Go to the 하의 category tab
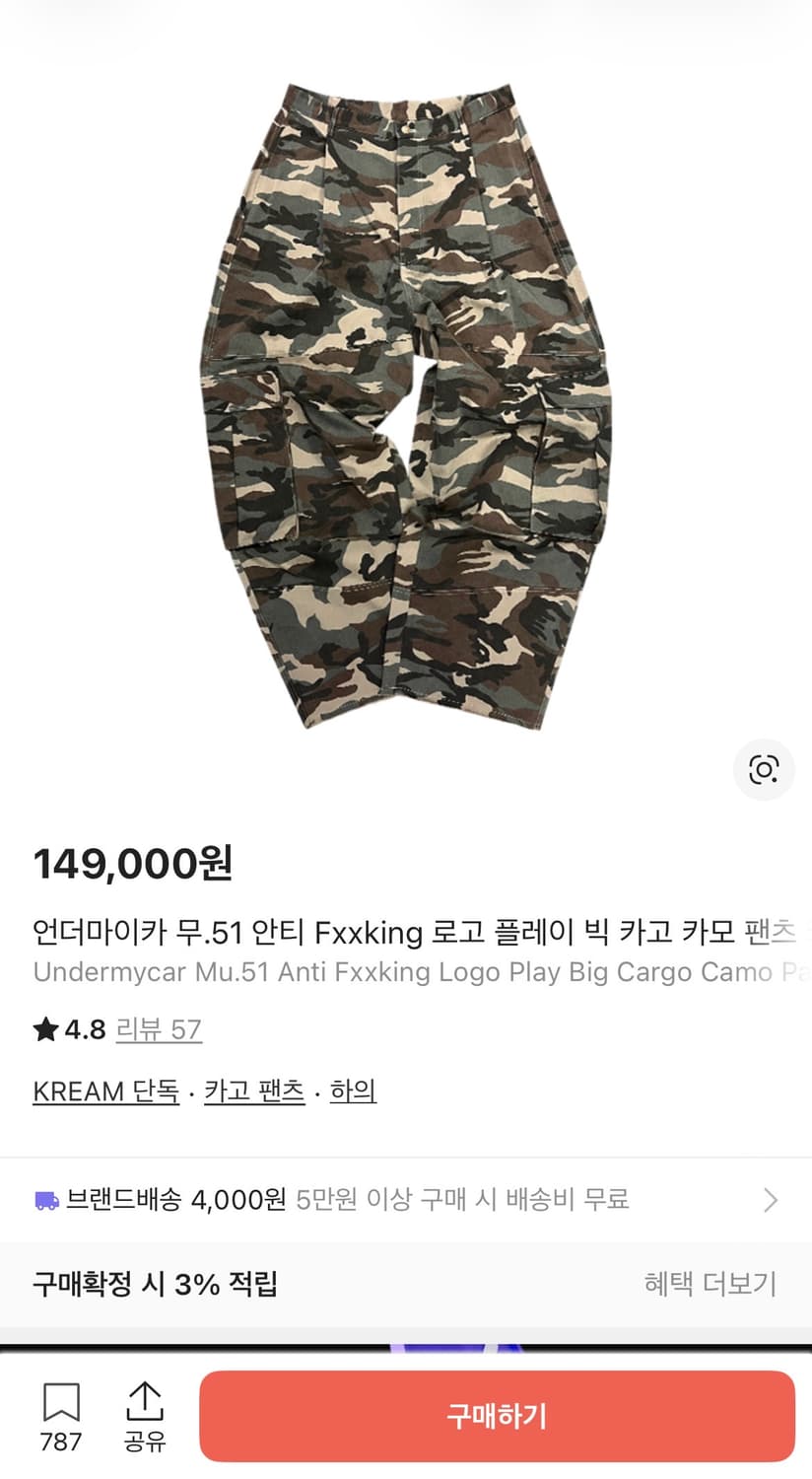Viewport: 812px width, 1479px height. pyautogui.click(x=353, y=1091)
